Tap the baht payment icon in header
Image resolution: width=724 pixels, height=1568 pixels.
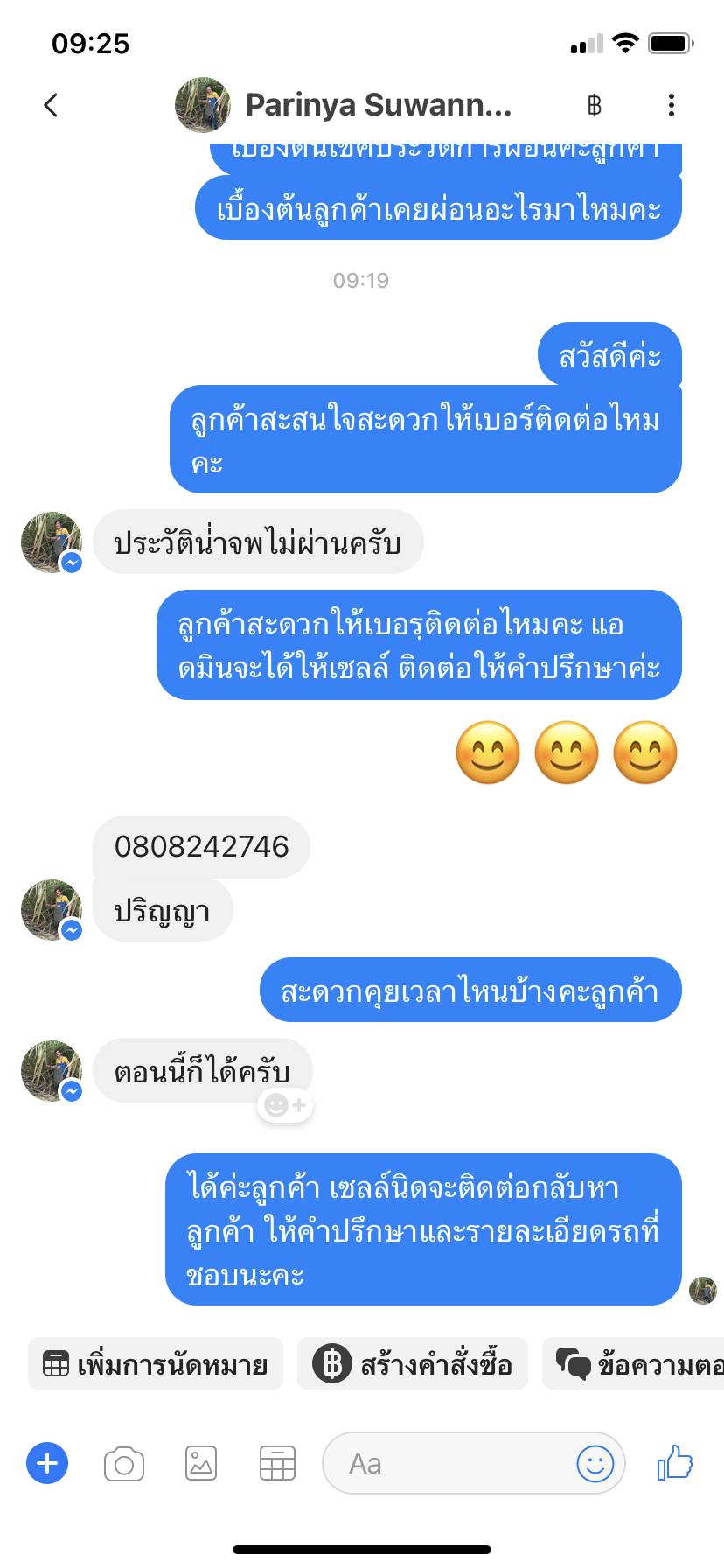(x=595, y=106)
